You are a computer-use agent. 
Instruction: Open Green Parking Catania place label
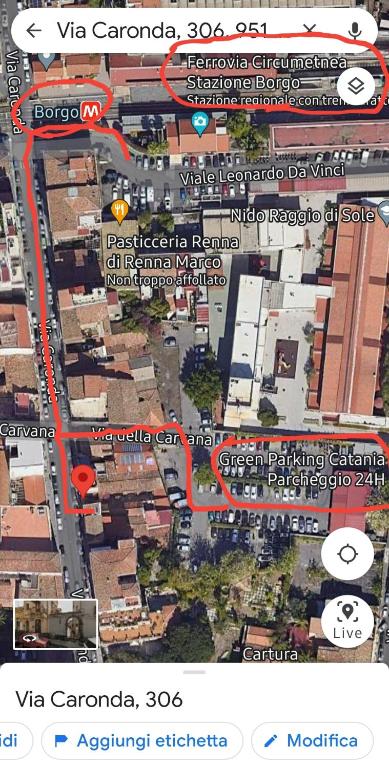click(302, 469)
